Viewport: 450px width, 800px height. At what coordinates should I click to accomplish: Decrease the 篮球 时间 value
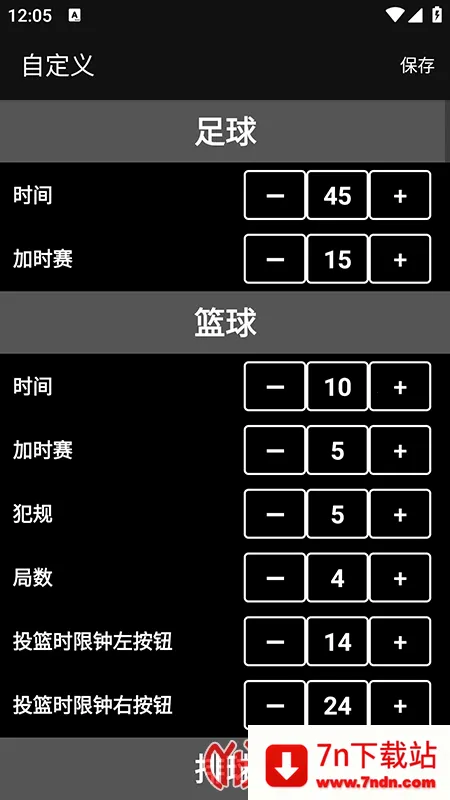(274, 386)
